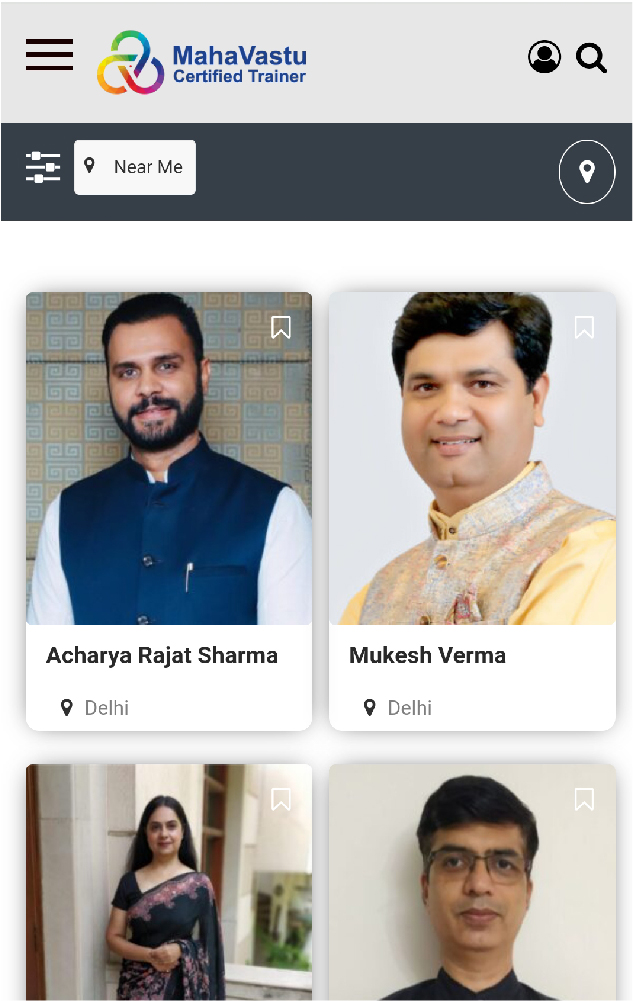The height and width of the screenshot is (1001, 633).
Task: Open the hamburger menu
Action: pyautogui.click(x=49, y=55)
